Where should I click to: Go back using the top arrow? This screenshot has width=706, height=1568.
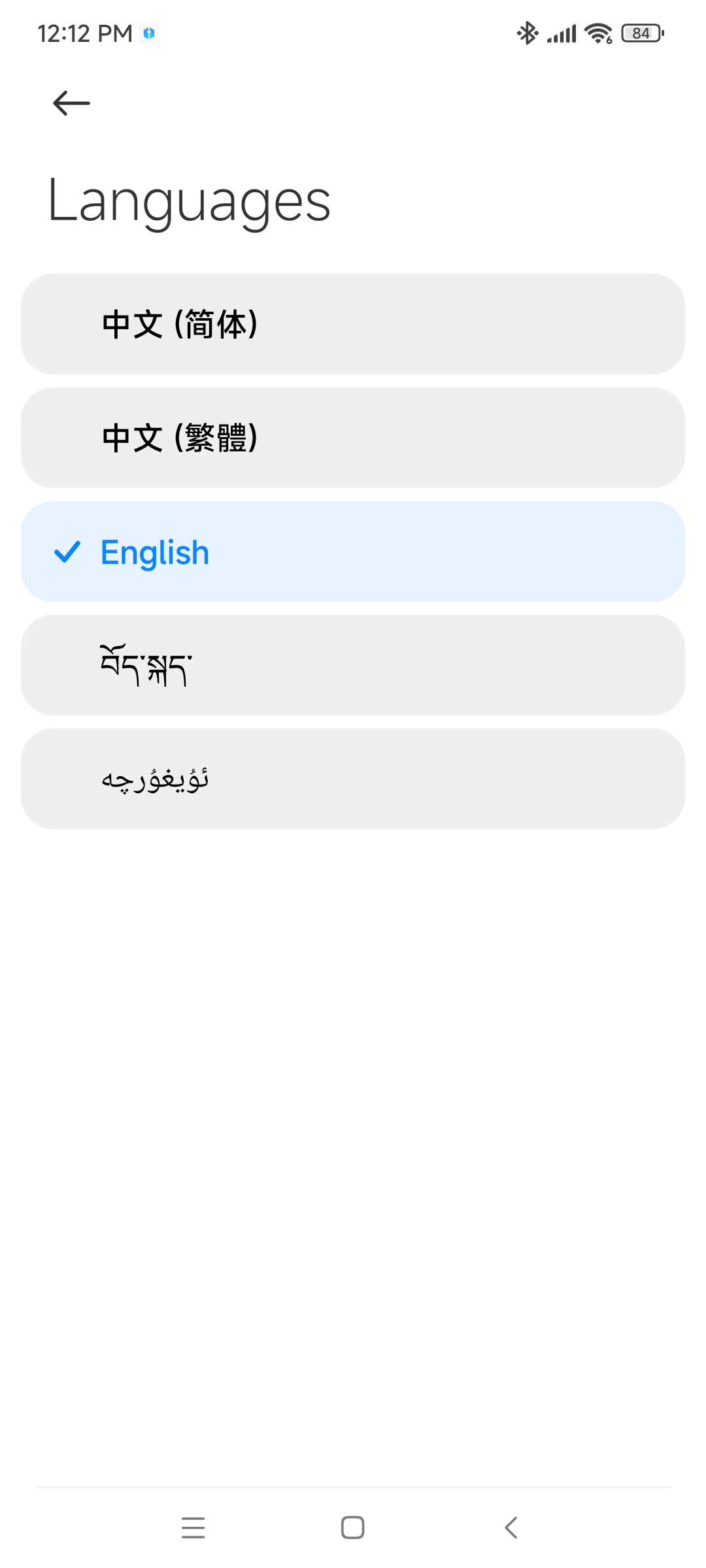tap(71, 103)
